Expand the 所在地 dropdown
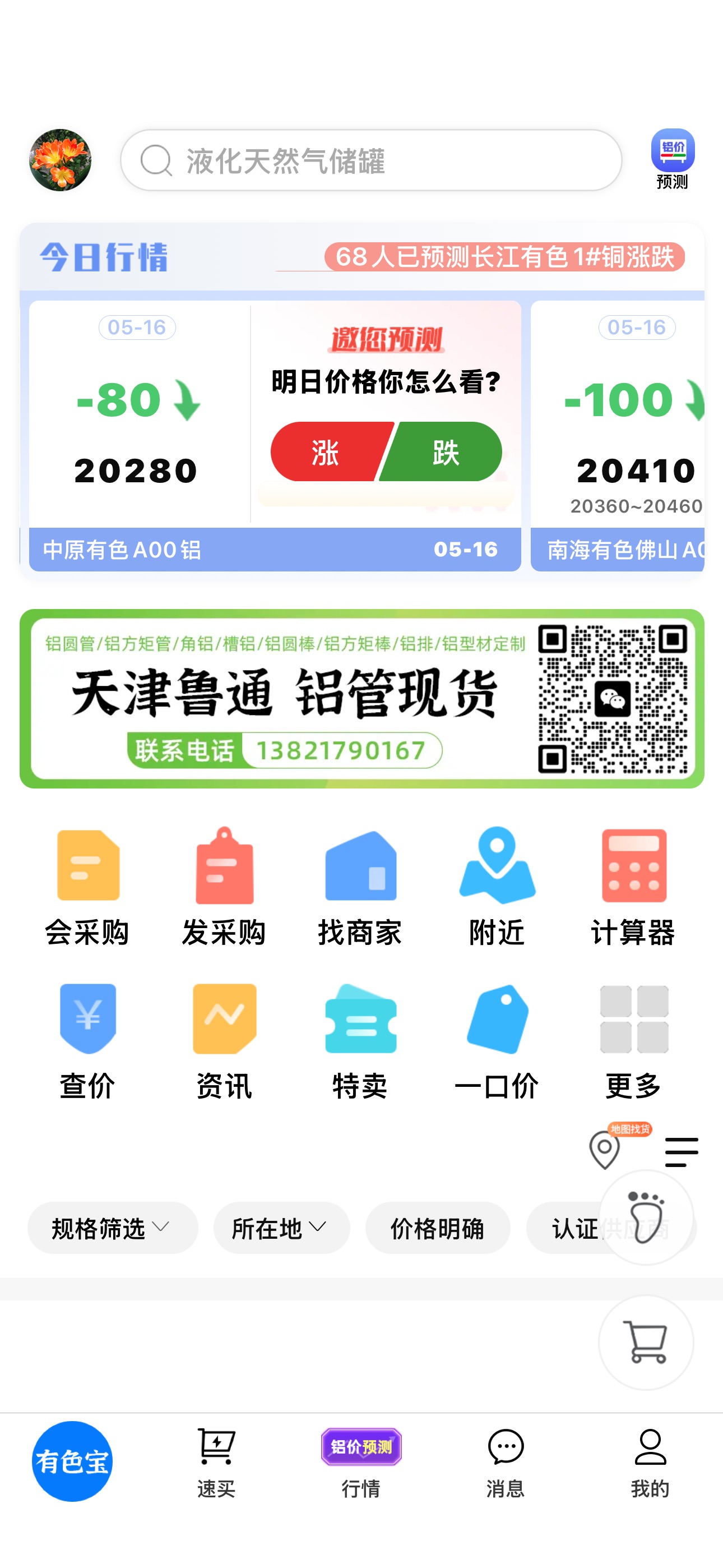723x1568 pixels. [281, 1228]
